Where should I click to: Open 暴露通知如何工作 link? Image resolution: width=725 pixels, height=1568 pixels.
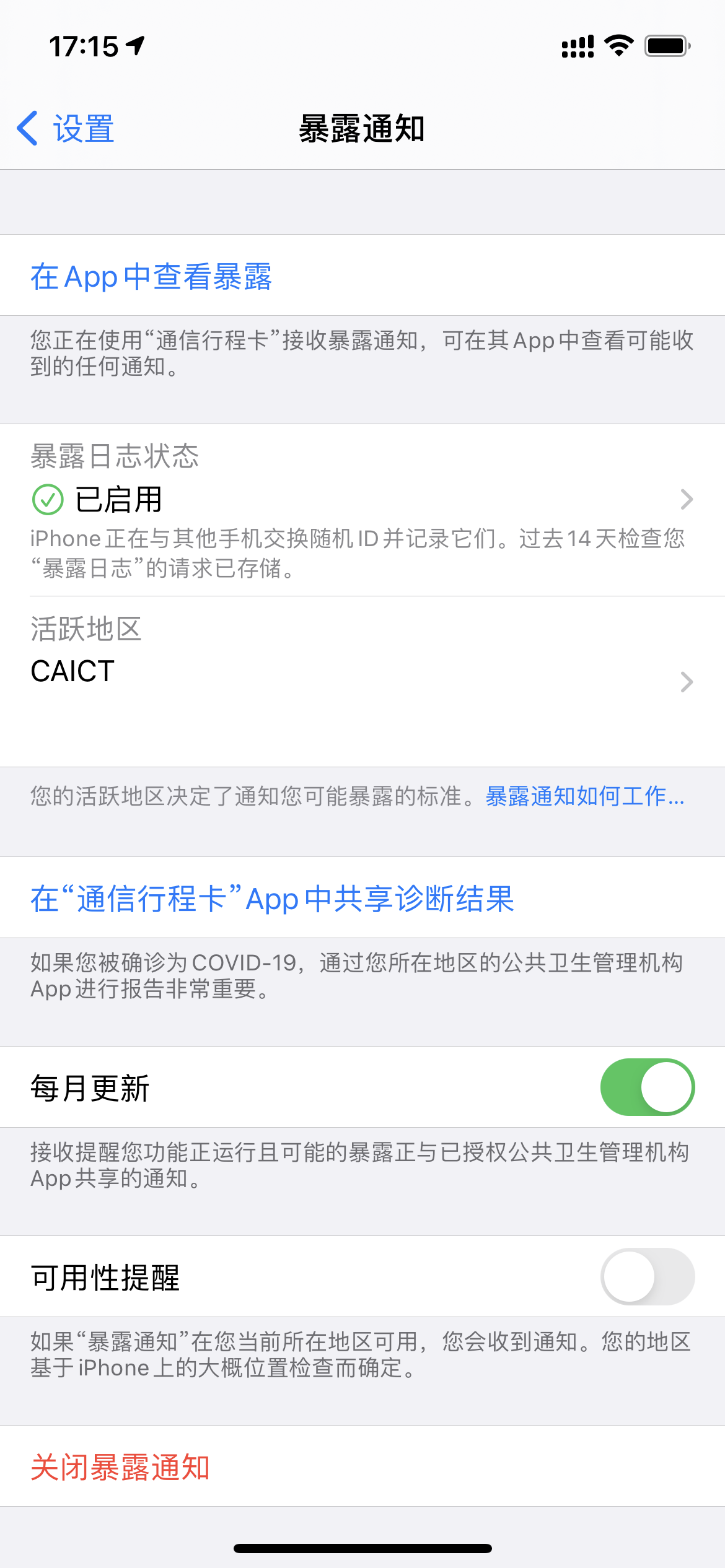(585, 796)
